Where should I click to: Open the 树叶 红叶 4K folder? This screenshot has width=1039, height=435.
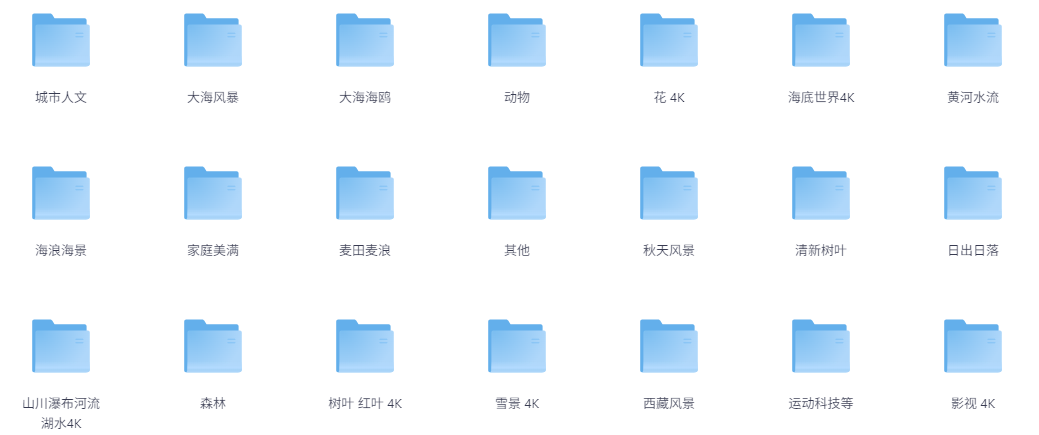click(x=365, y=347)
